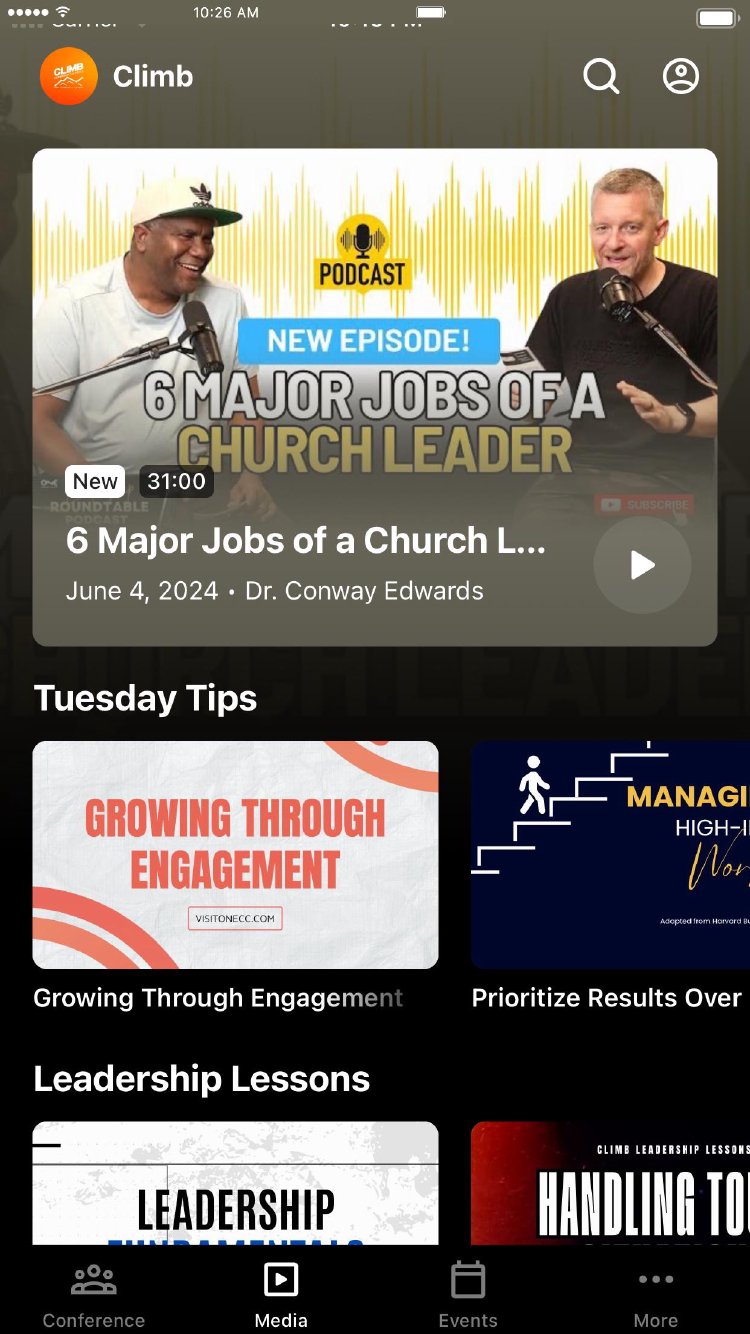Image resolution: width=750 pixels, height=1334 pixels.
Task: Select the Media tab
Action: 281,1295
